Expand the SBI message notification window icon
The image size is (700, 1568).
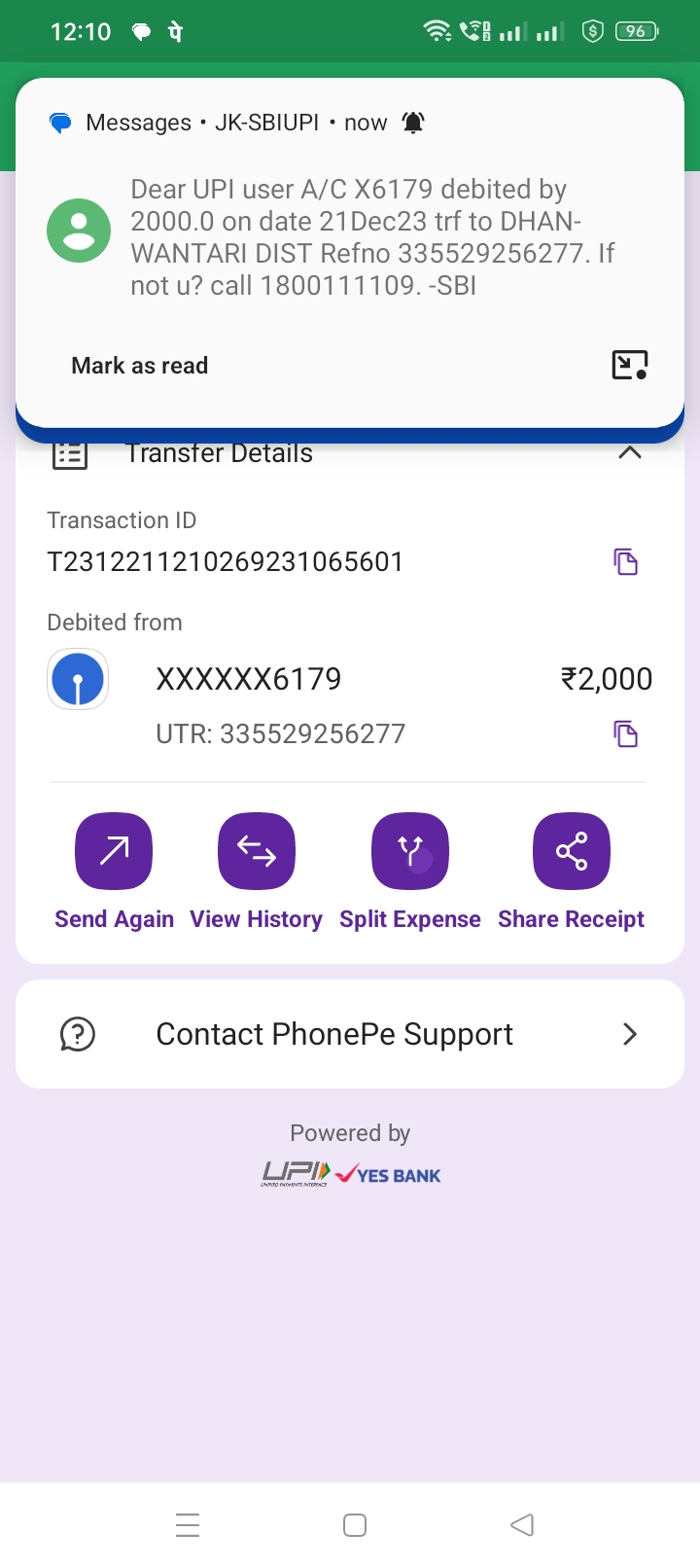pyautogui.click(x=629, y=365)
